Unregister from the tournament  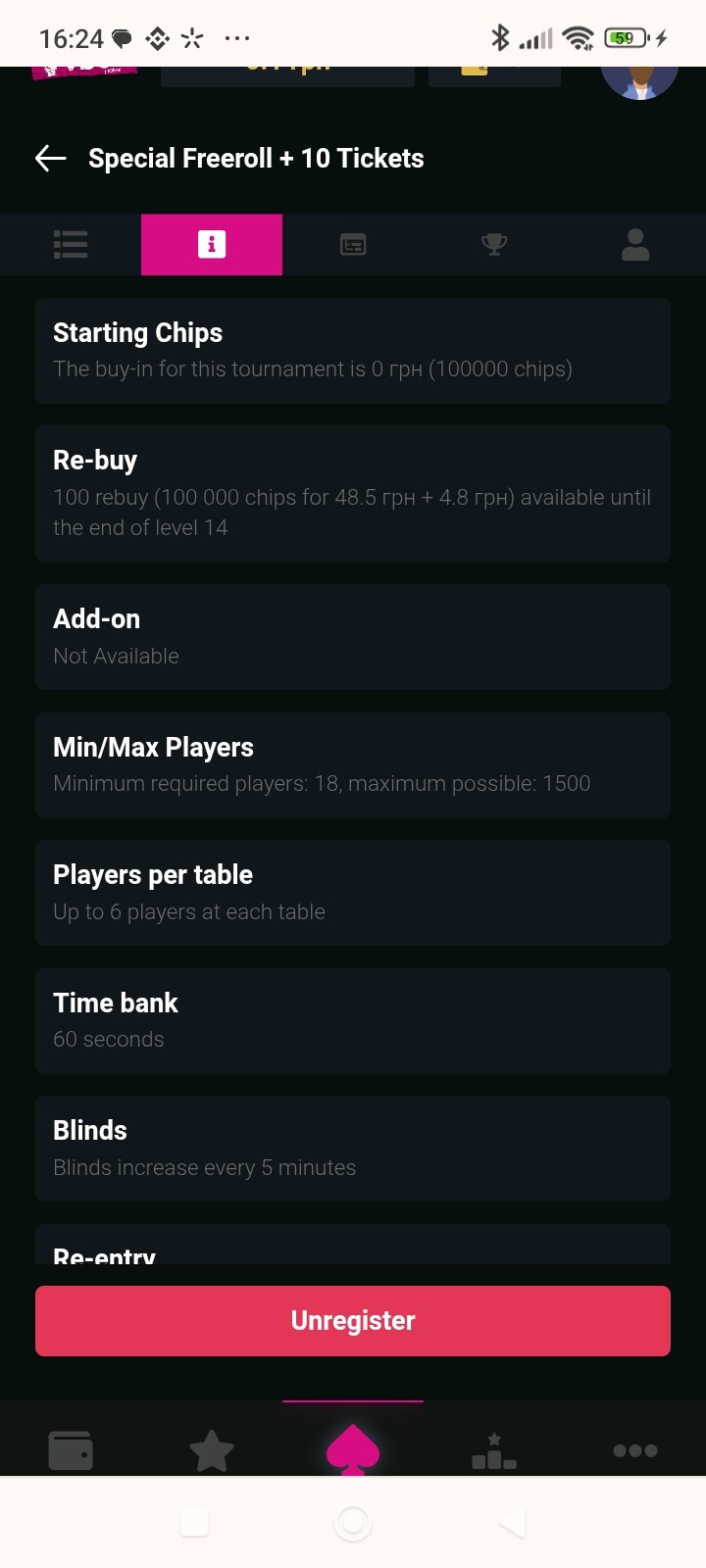point(353,1320)
